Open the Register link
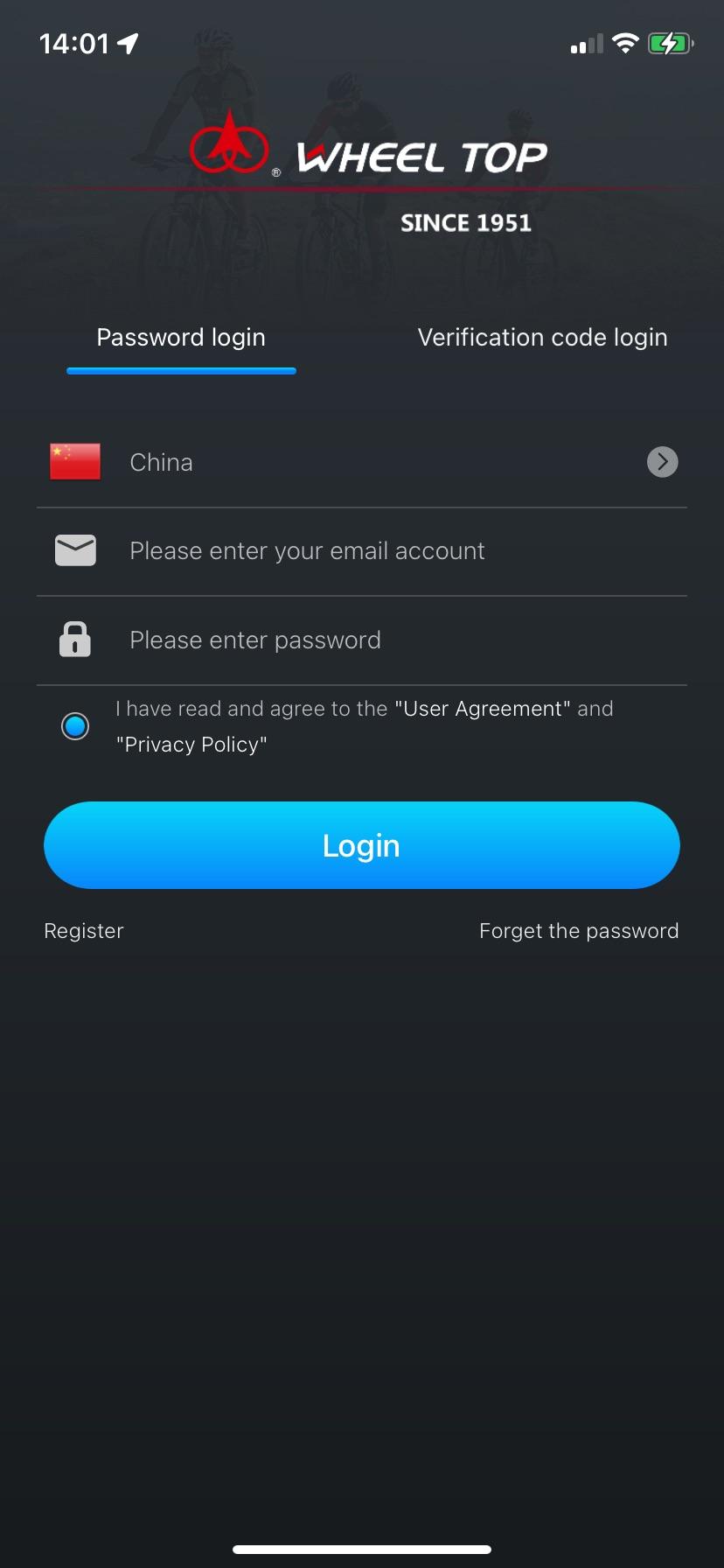The height and width of the screenshot is (1568, 724). [x=84, y=931]
